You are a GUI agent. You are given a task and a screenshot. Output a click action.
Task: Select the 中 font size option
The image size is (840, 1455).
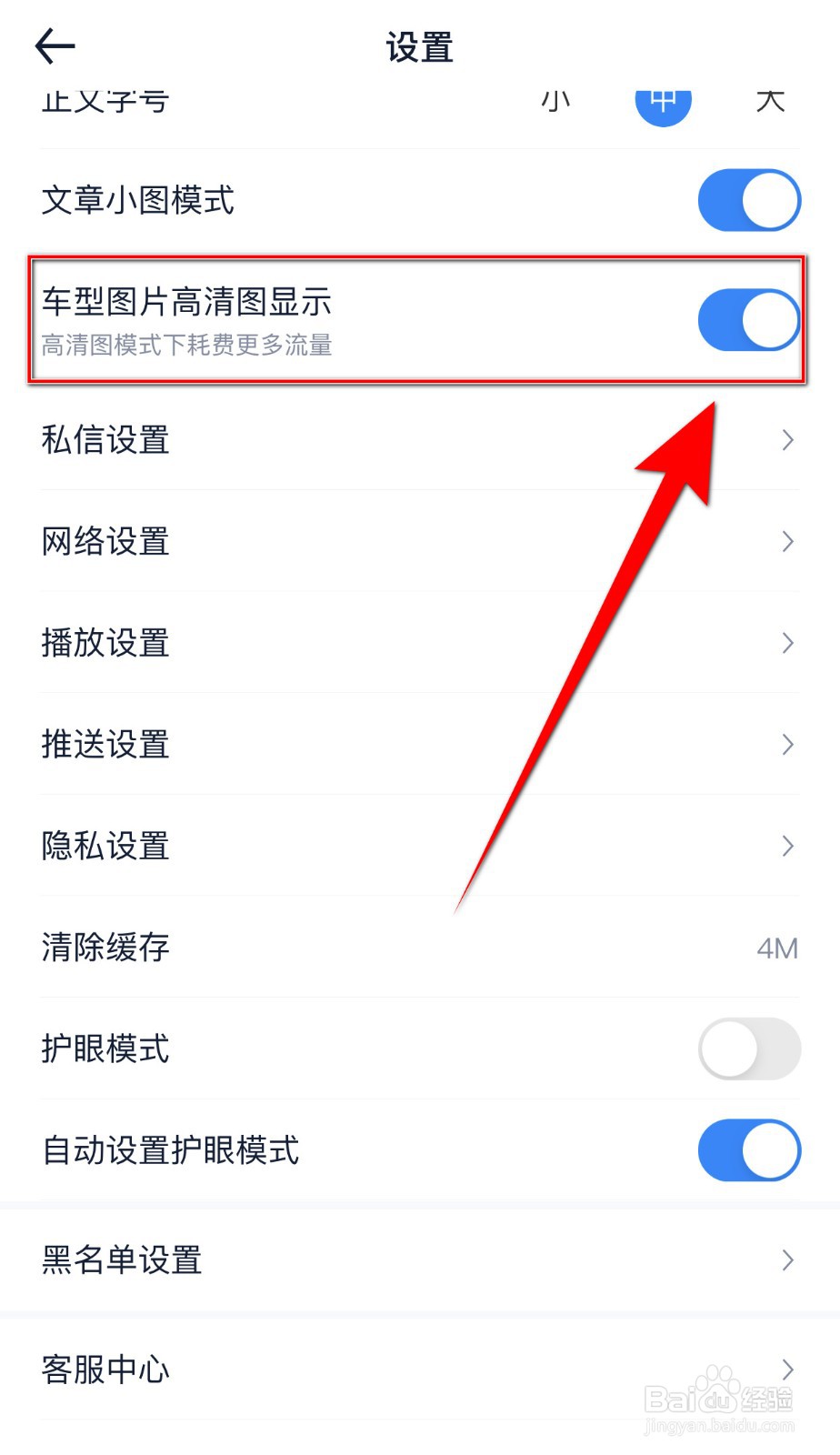click(x=664, y=102)
